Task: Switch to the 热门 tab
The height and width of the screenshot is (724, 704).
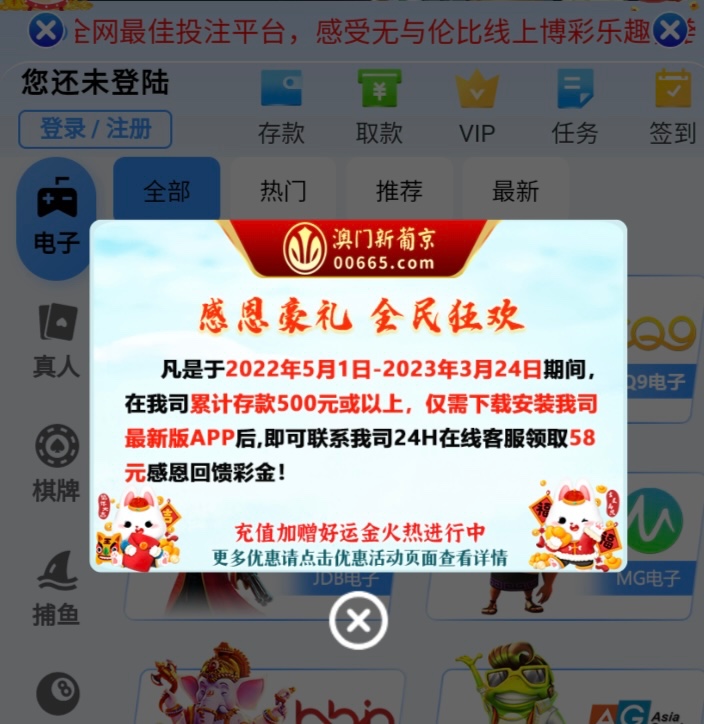Action: (x=283, y=190)
